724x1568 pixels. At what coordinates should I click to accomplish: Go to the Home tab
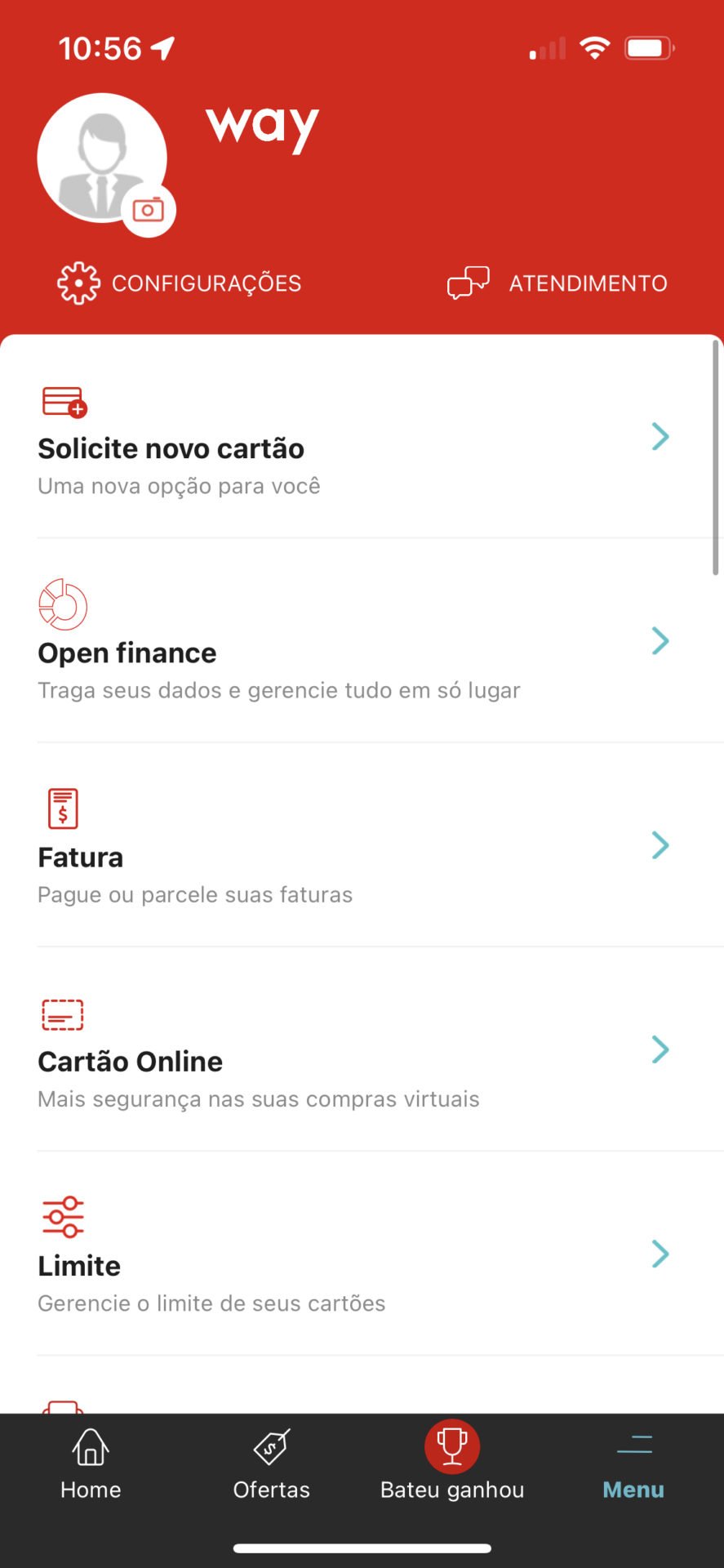[91, 1465]
